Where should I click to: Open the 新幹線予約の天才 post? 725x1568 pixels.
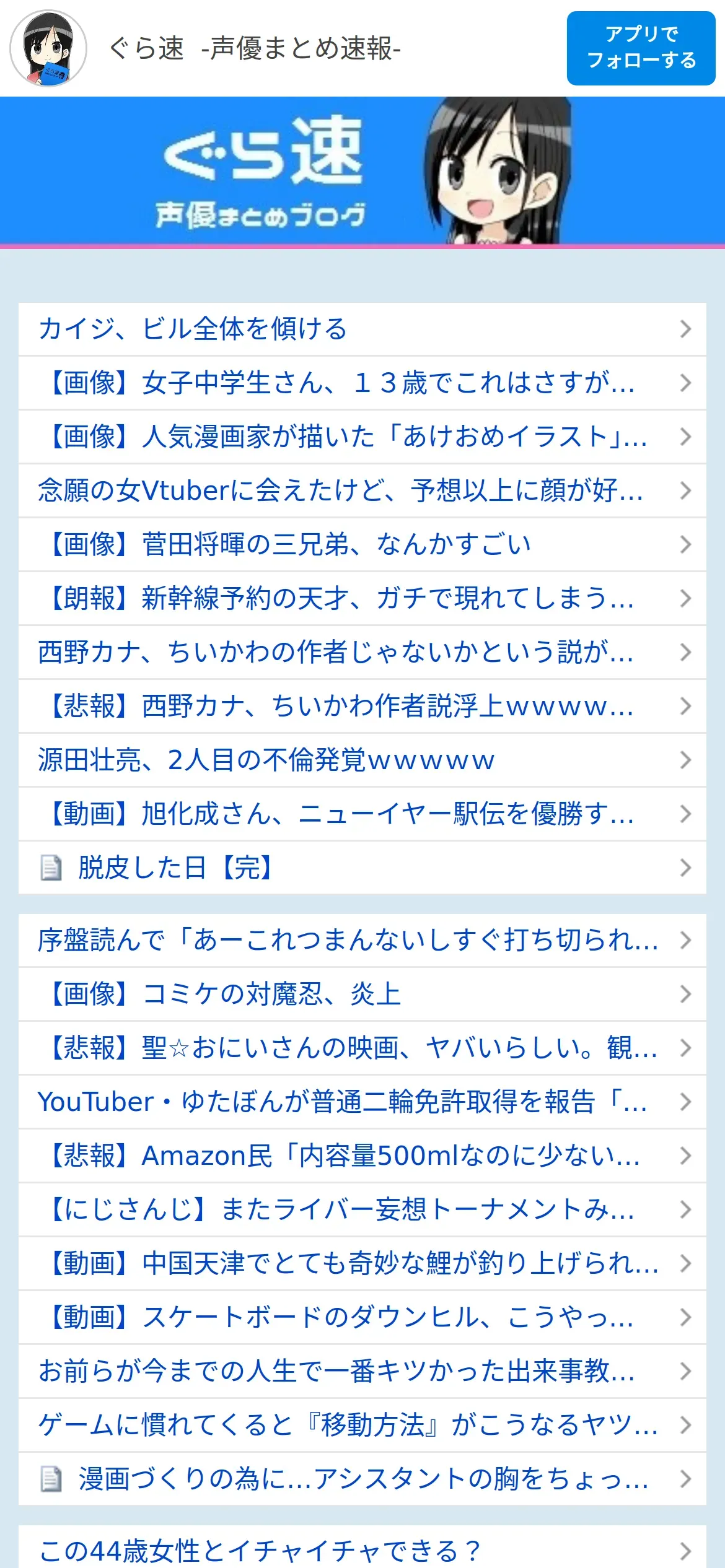pos(362,598)
